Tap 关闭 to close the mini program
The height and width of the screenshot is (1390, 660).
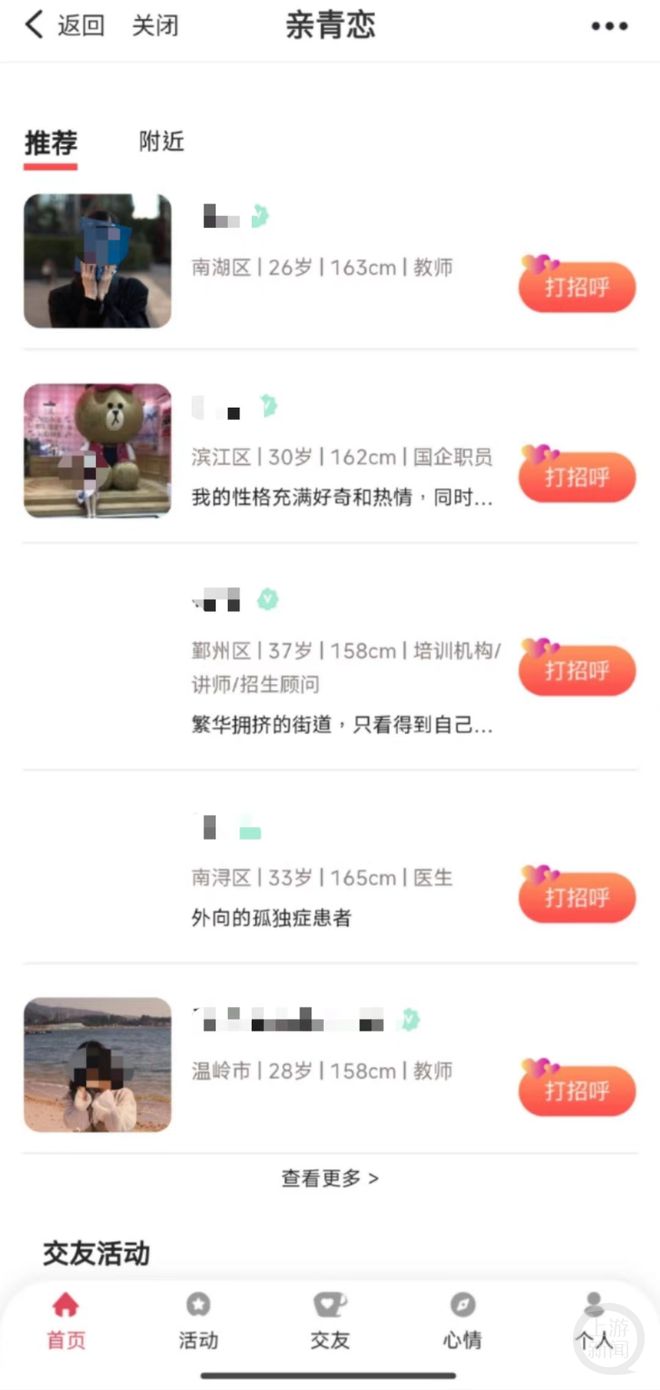click(x=155, y=25)
